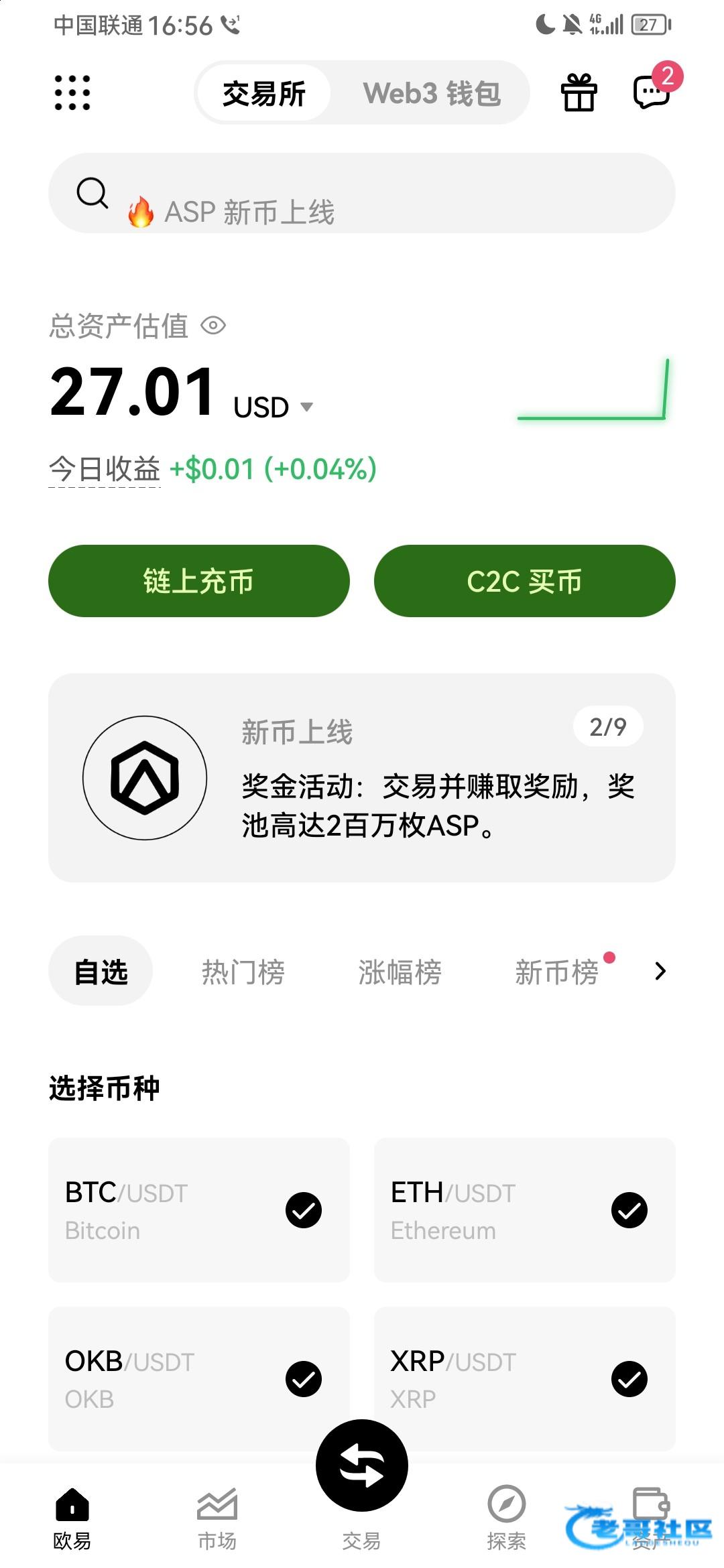The image size is (724, 1568).
Task: Tap the C2C 买币 button
Action: [x=525, y=581]
